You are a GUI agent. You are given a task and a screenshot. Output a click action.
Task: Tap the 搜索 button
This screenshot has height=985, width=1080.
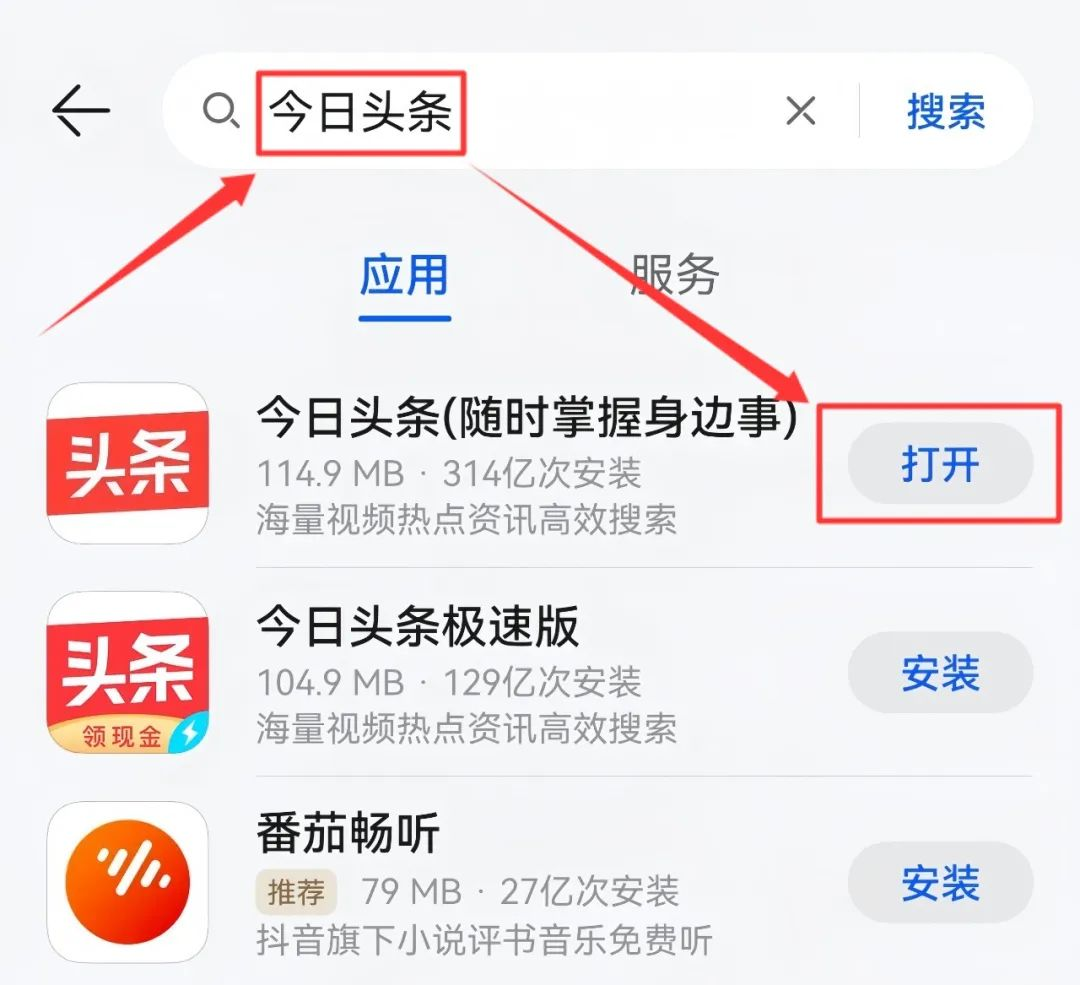click(945, 111)
